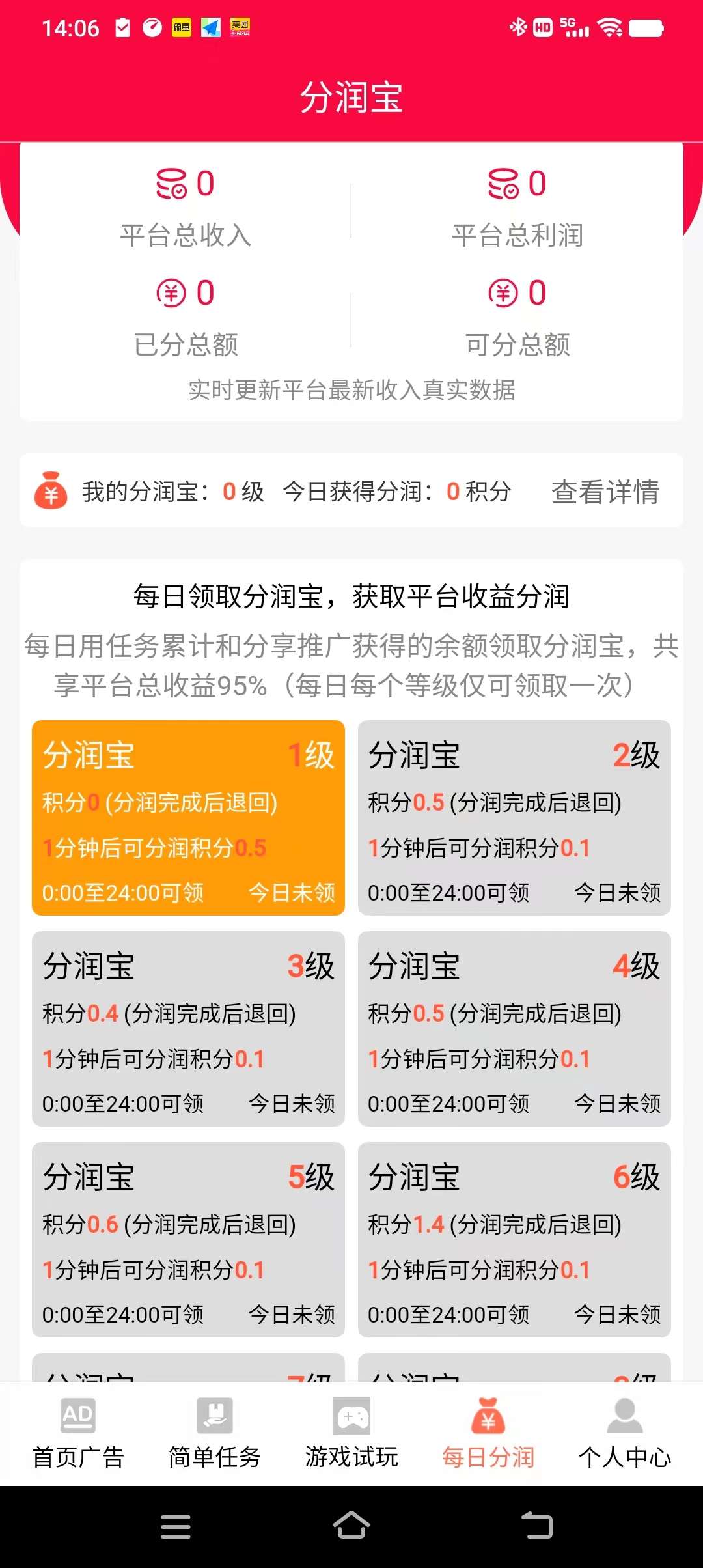This screenshot has width=703, height=1568.
Task: Tap the 分润宝 4级 card
Action: coord(514,1028)
